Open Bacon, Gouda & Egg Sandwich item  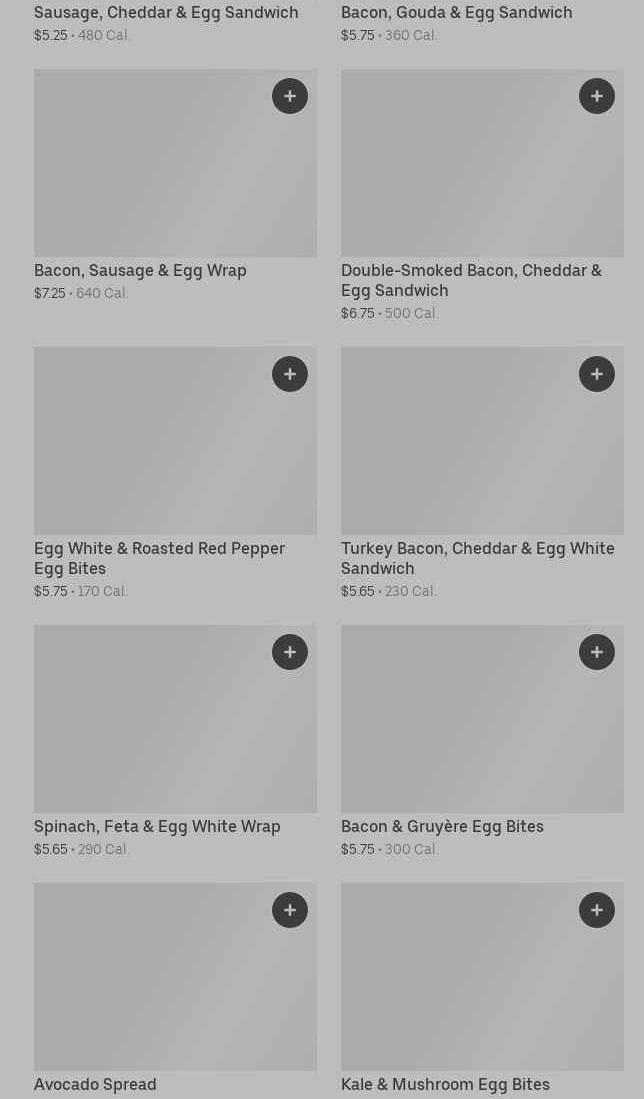456,13
